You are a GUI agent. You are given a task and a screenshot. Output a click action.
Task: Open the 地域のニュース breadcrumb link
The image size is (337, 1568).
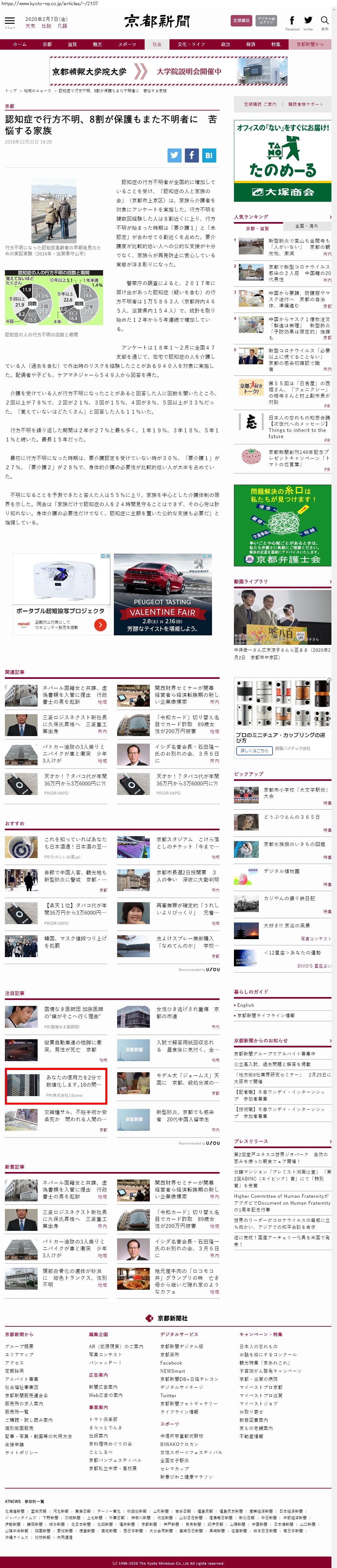click(x=37, y=91)
